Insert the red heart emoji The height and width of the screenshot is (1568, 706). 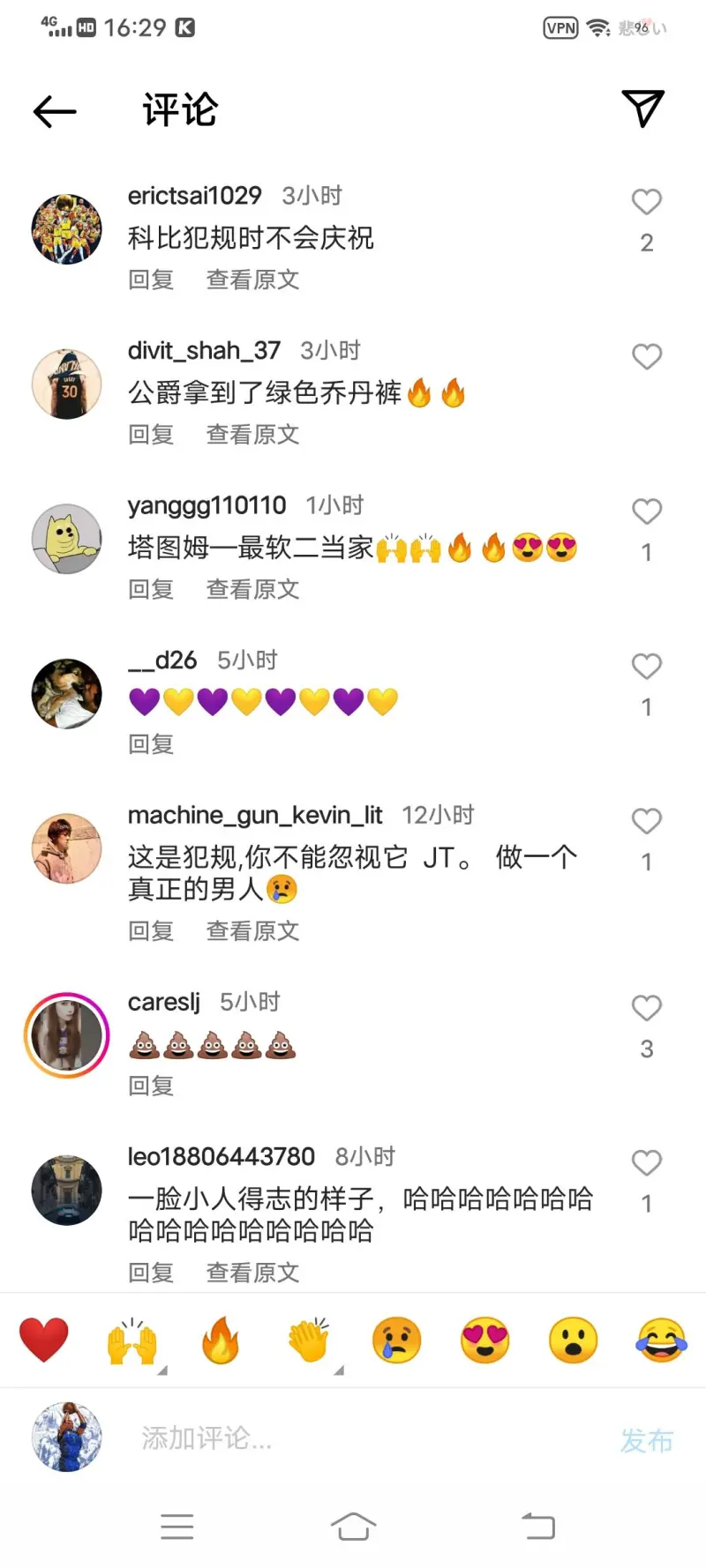point(44,1340)
